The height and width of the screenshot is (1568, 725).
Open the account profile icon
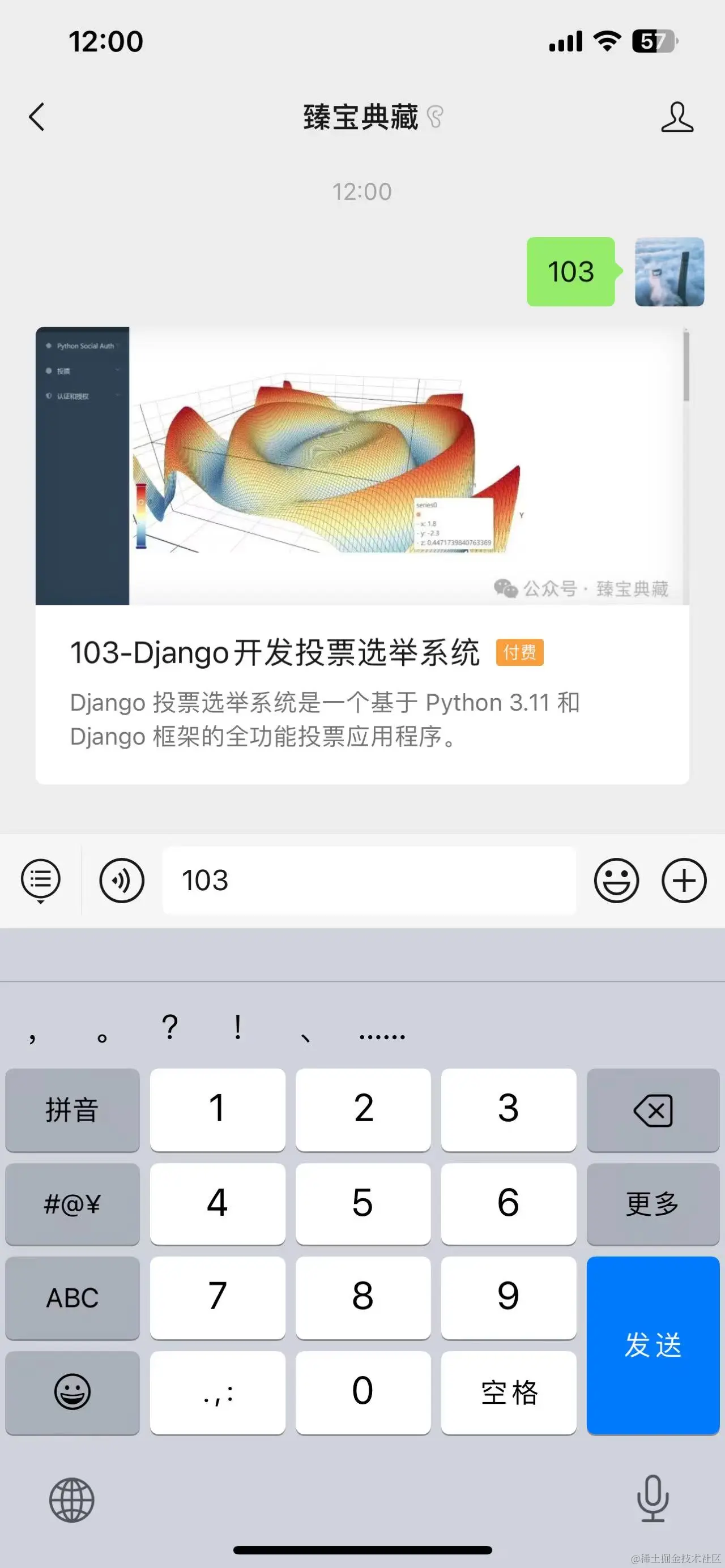[x=676, y=117]
